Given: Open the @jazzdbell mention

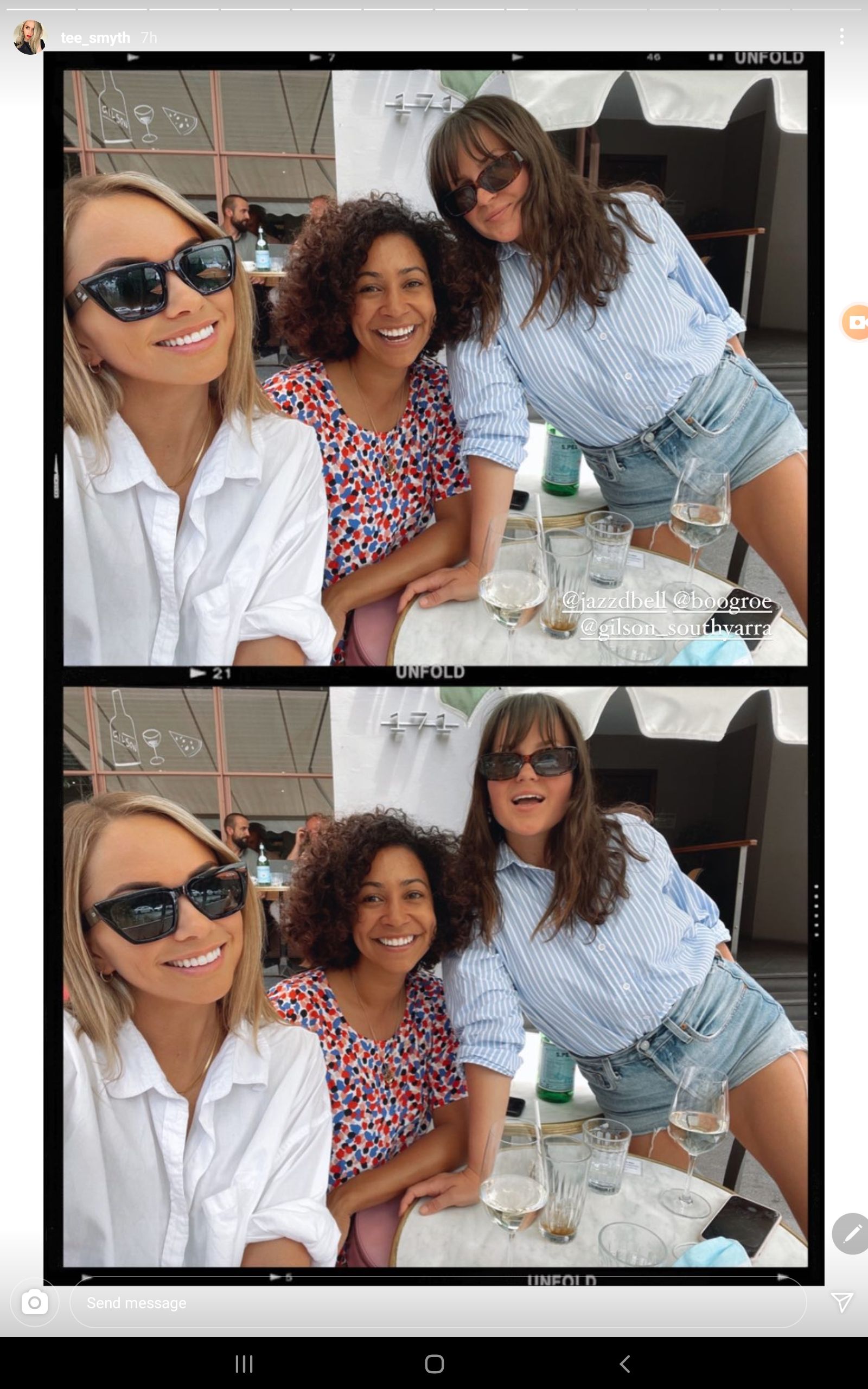Looking at the screenshot, I should [614, 601].
